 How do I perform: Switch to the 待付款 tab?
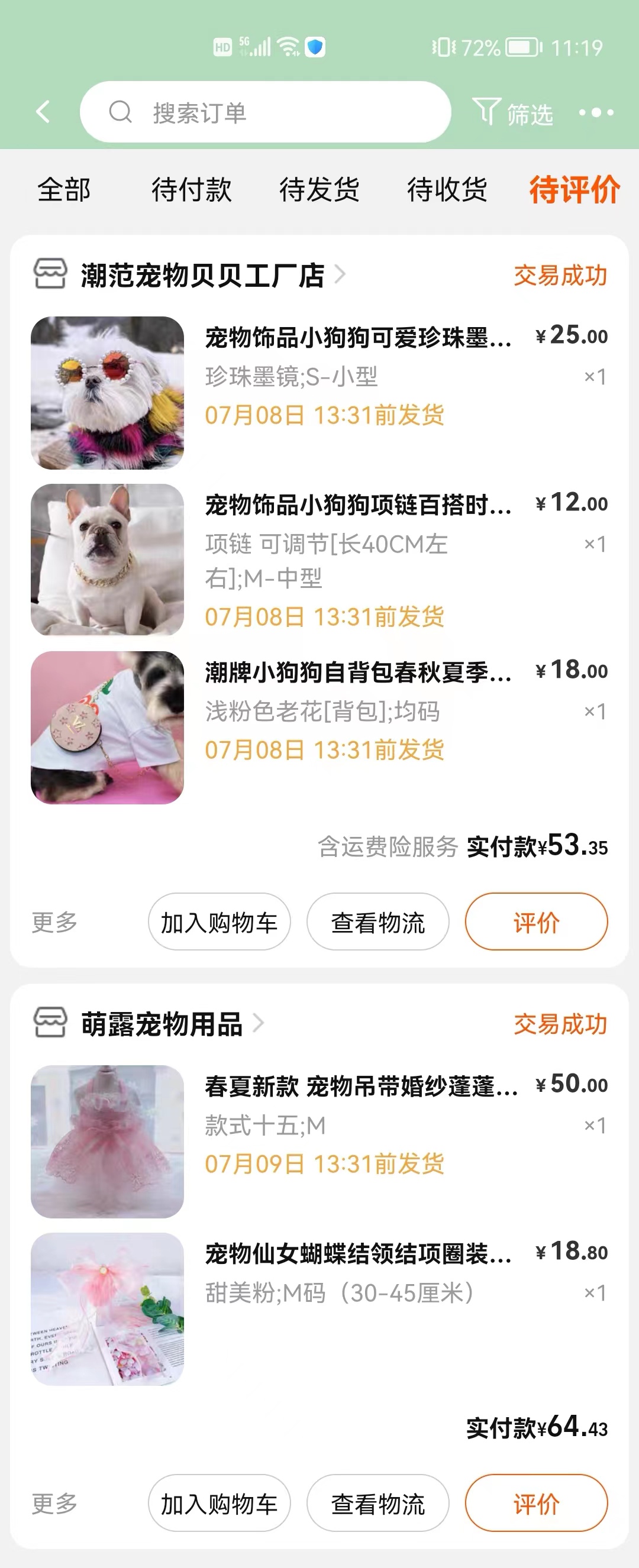191,189
